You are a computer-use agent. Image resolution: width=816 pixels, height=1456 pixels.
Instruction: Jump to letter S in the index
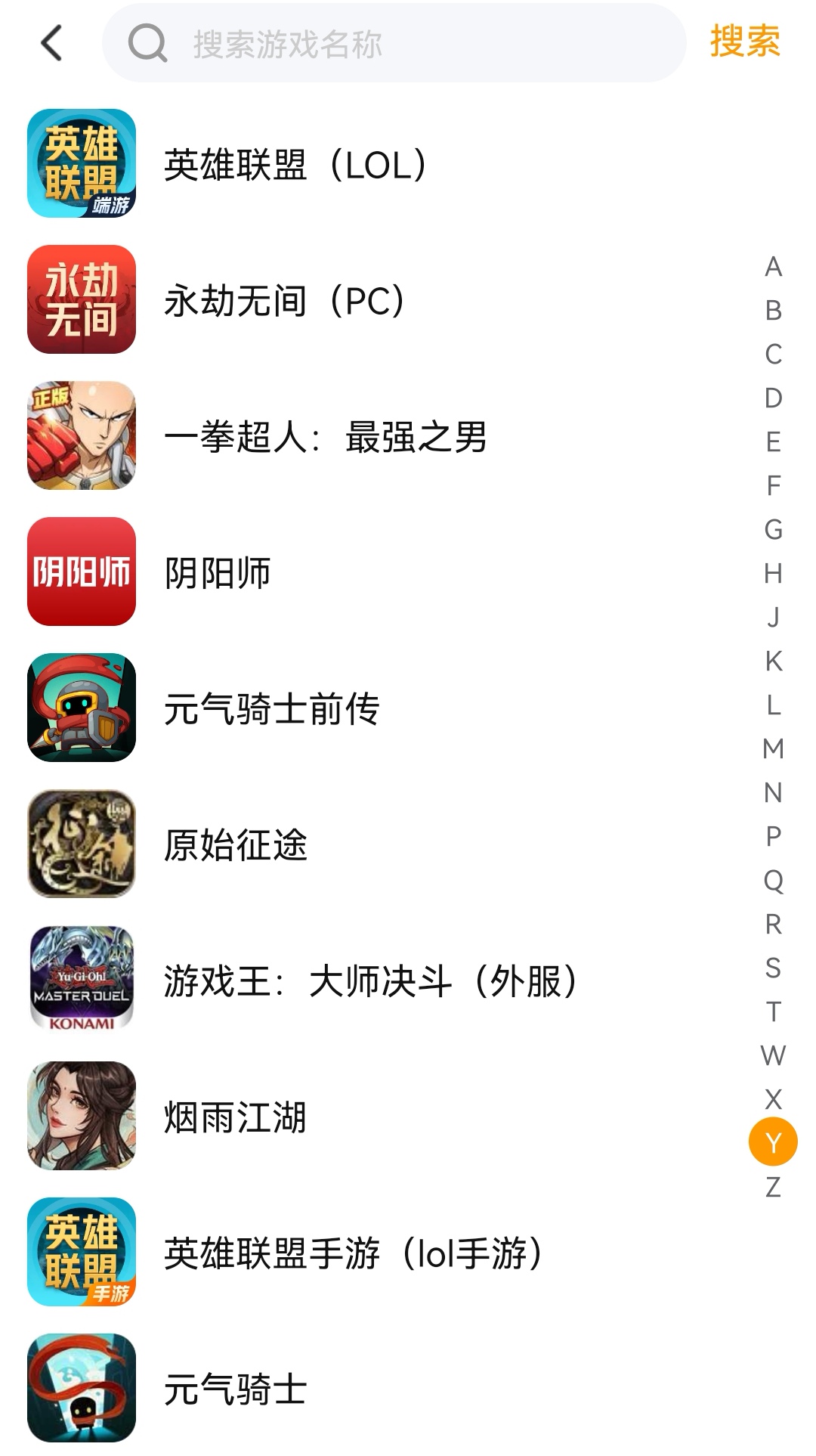tap(773, 968)
